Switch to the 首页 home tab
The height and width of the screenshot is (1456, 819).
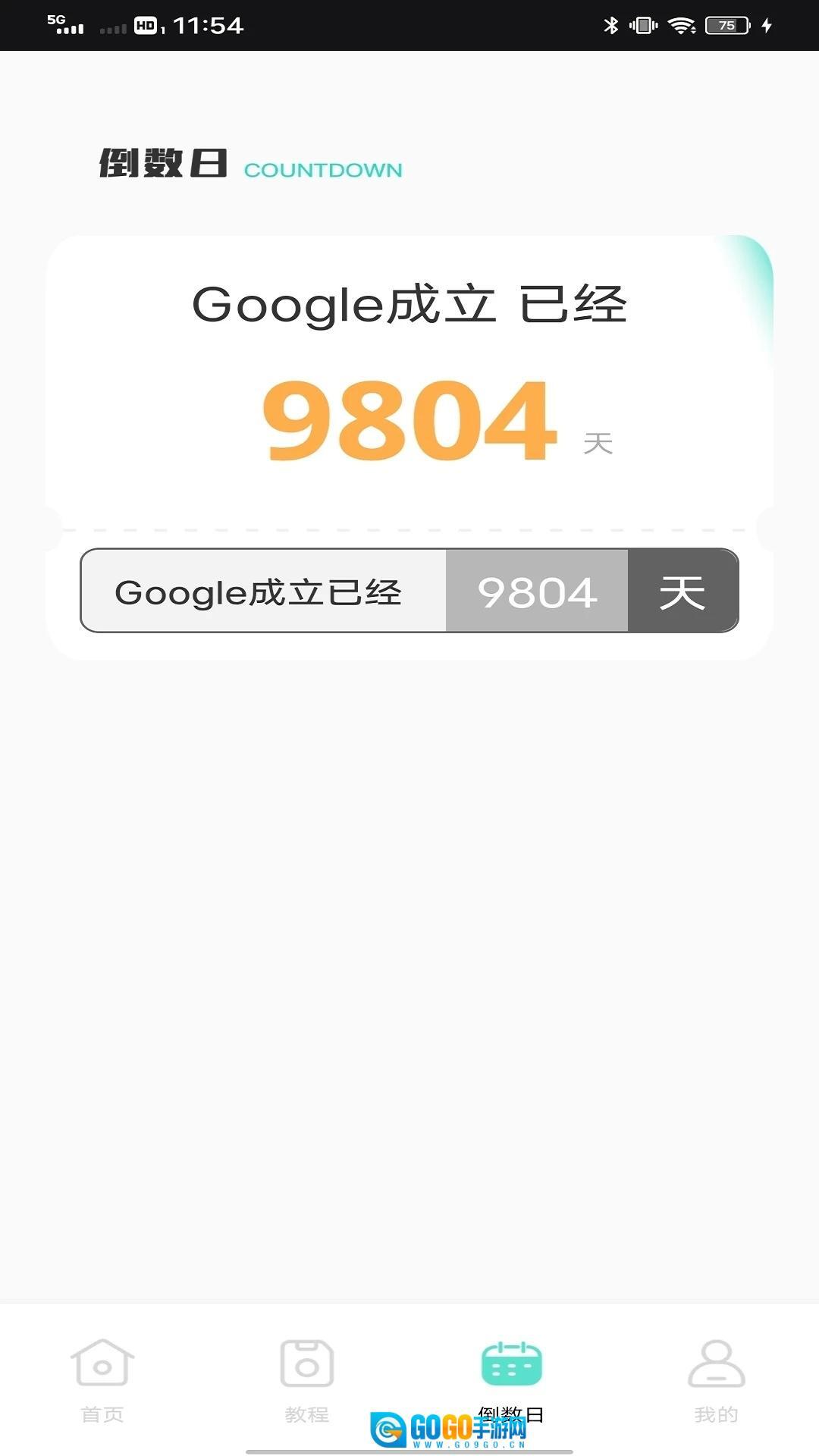point(102,1379)
